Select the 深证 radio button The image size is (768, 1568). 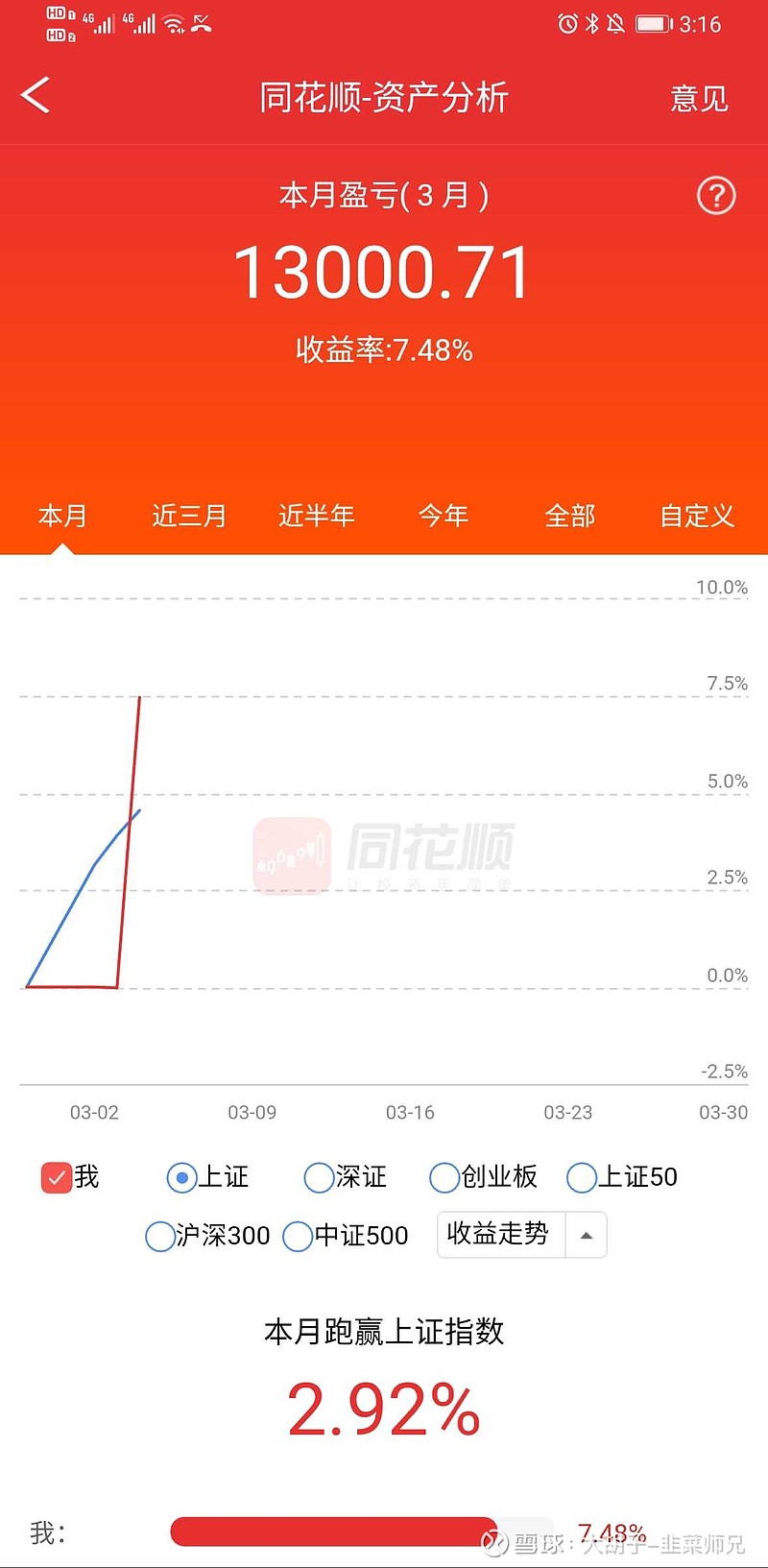tap(318, 1177)
